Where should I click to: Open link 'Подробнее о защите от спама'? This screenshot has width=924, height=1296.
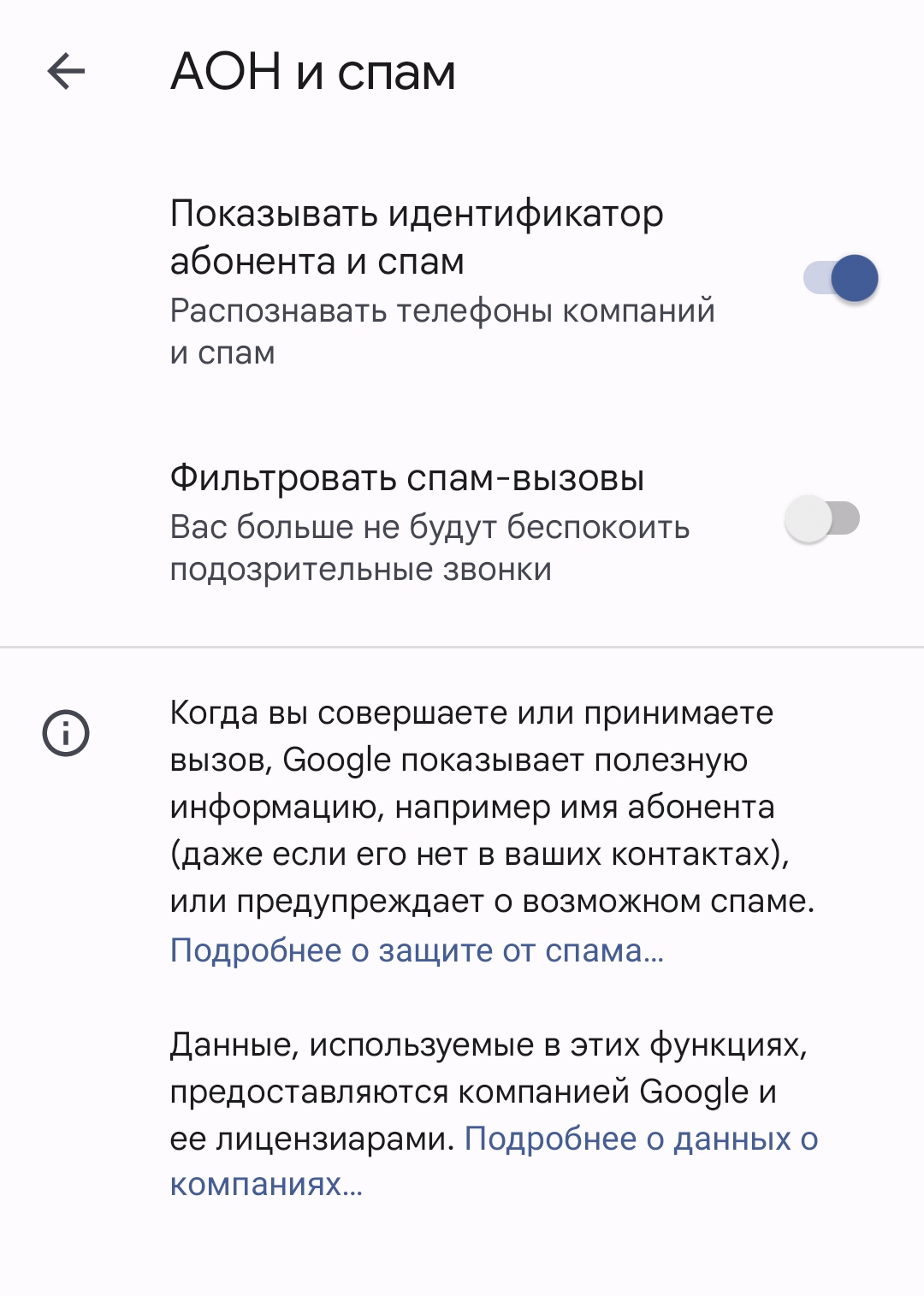417,950
